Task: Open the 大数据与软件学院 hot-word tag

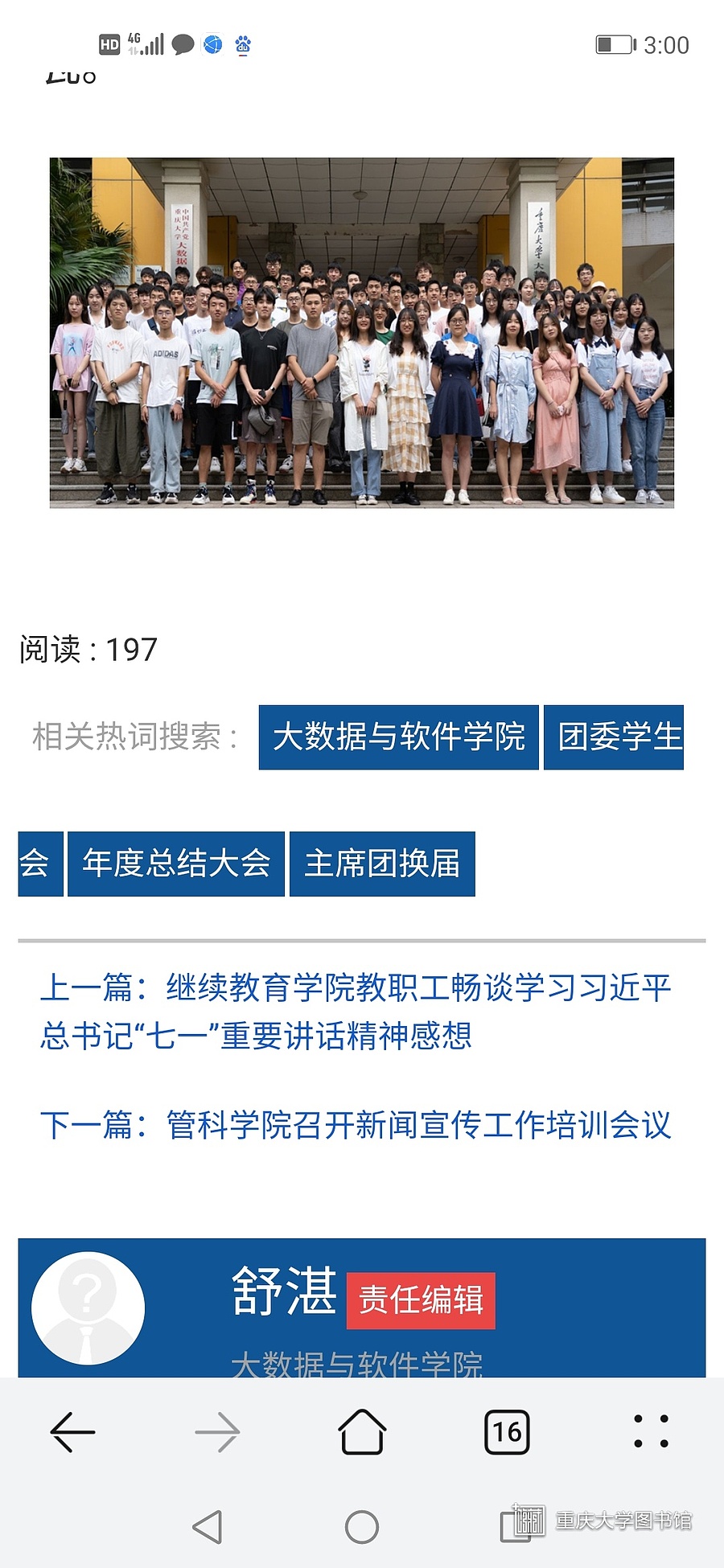Action: pos(398,737)
